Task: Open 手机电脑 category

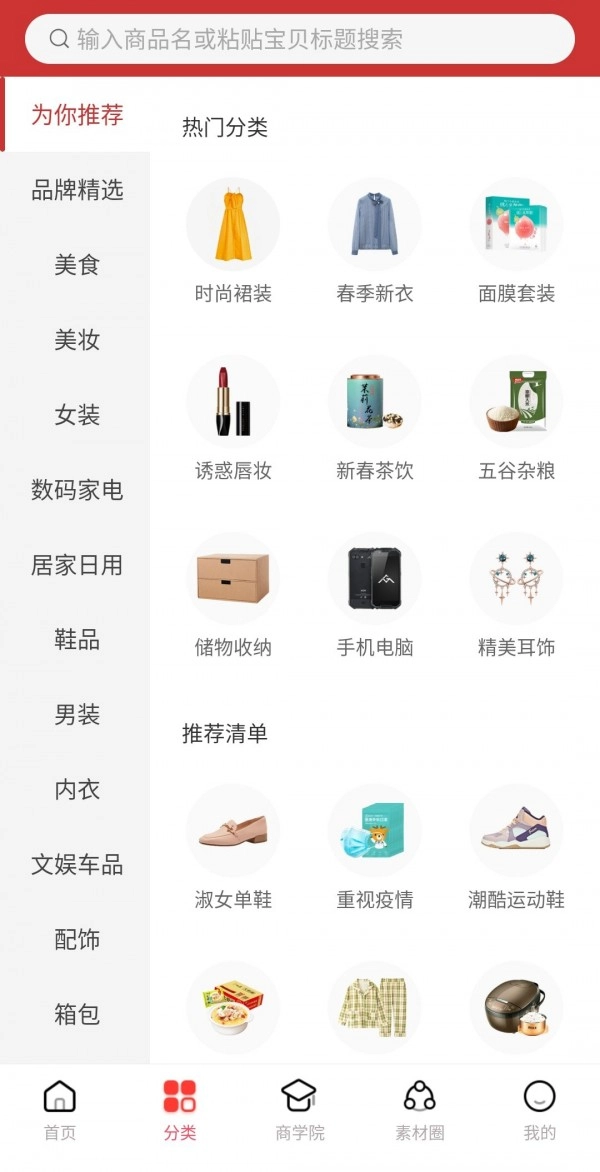Action: coord(375,594)
